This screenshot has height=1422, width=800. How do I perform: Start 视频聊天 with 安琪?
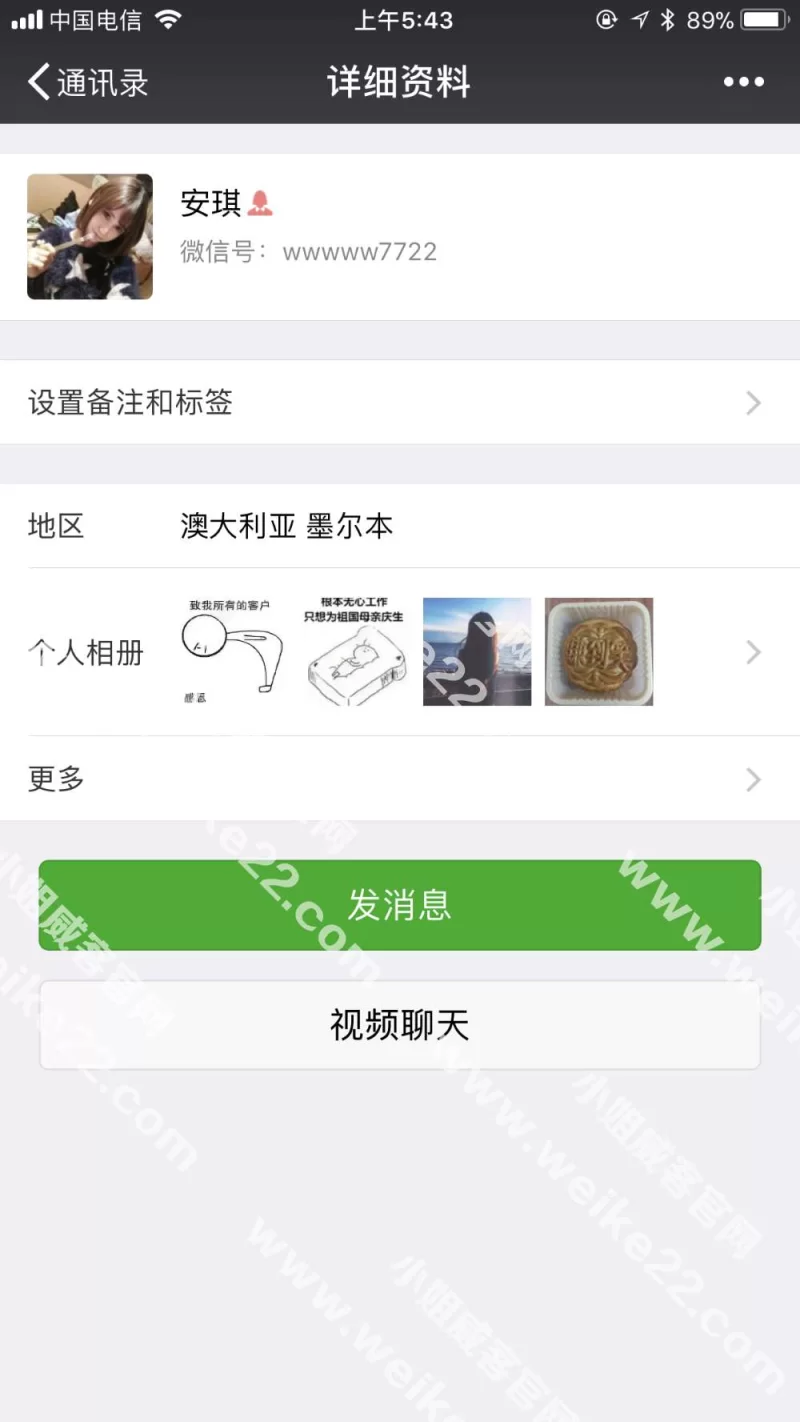point(400,1025)
